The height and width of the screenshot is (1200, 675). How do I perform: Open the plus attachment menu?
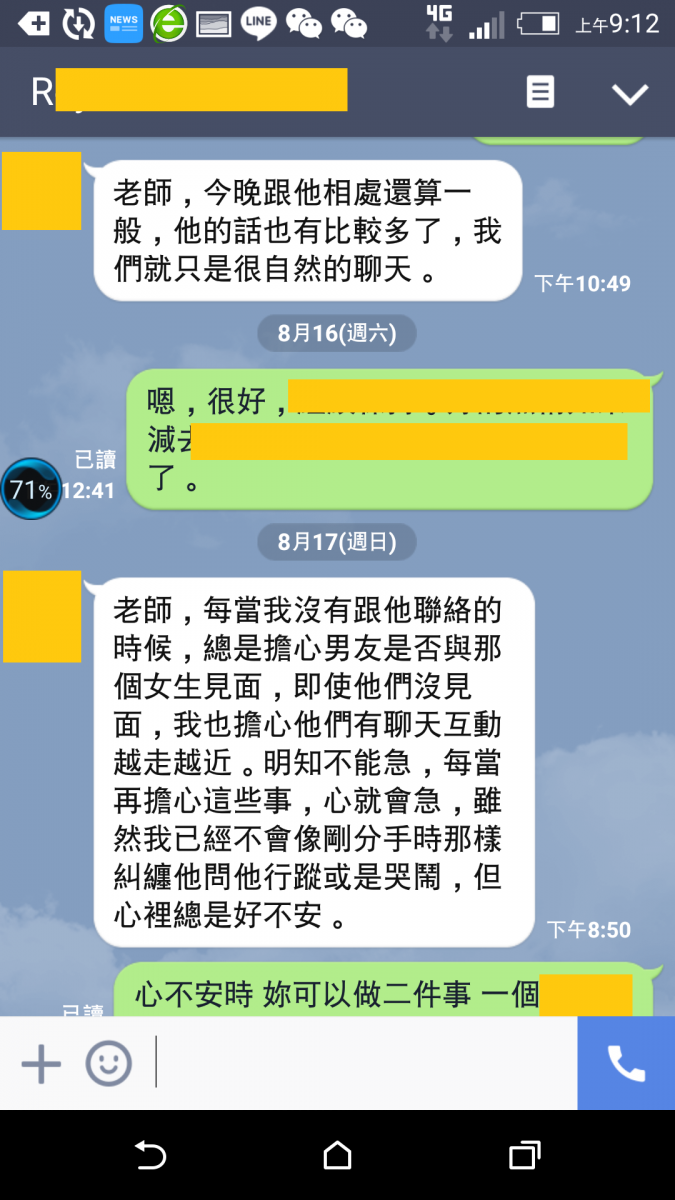click(x=41, y=1062)
